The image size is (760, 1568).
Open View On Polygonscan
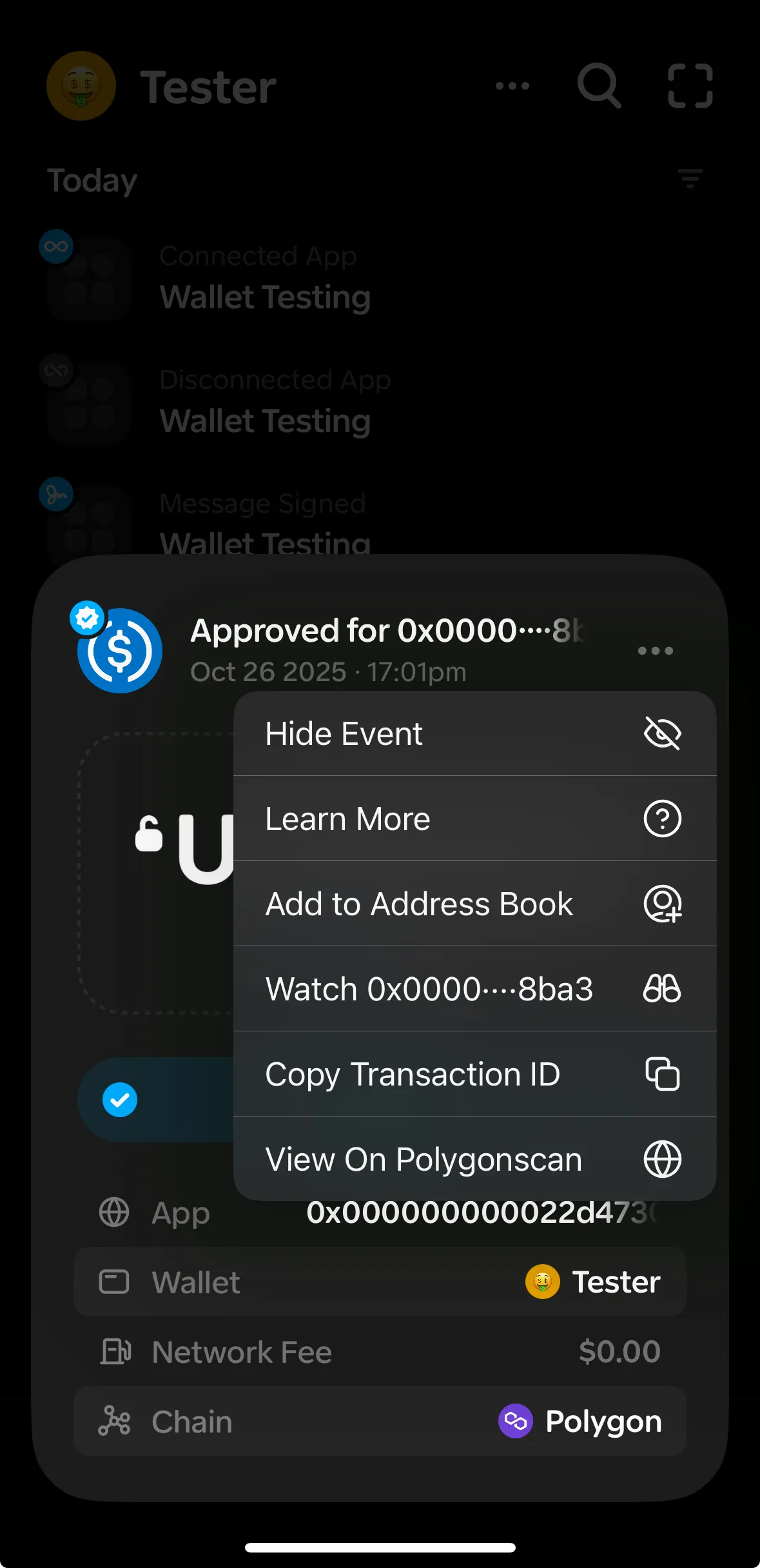[474, 1160]
